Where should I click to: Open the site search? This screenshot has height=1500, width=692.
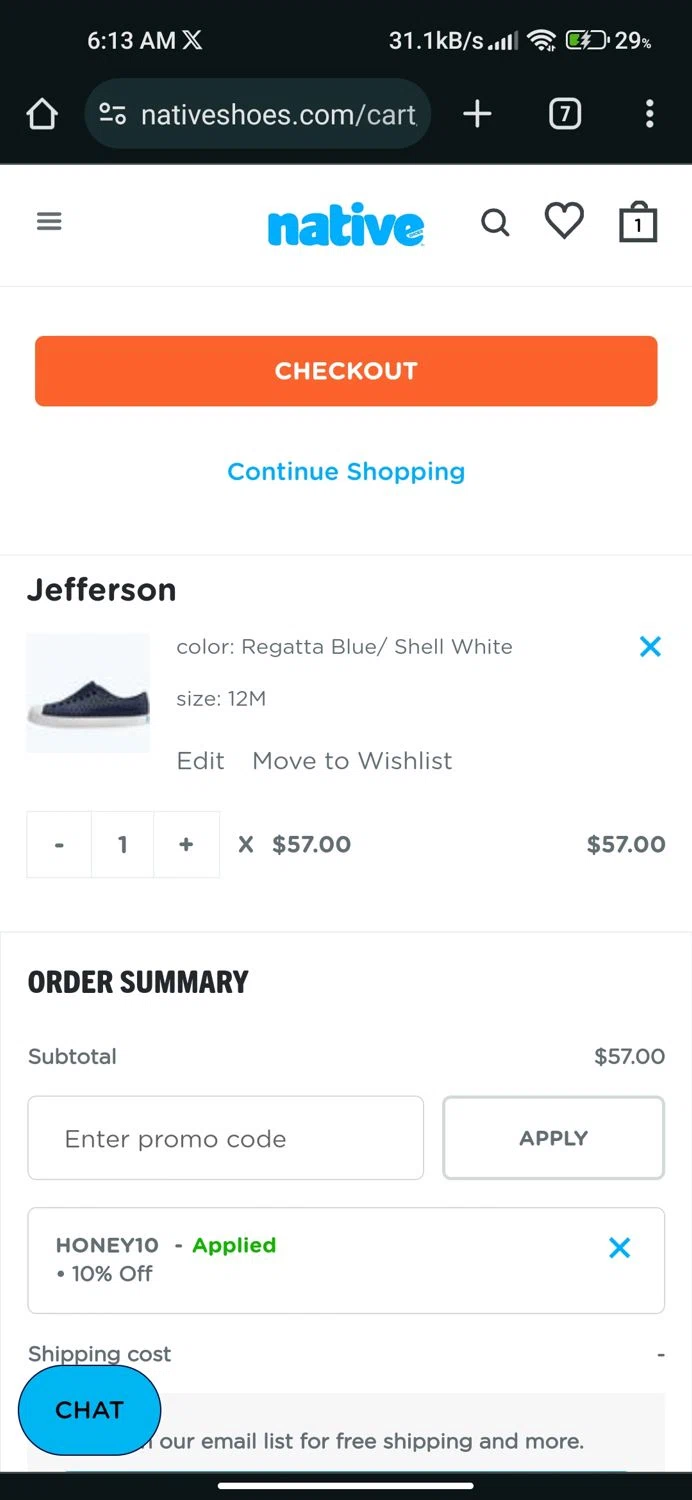tap(495, 222)
